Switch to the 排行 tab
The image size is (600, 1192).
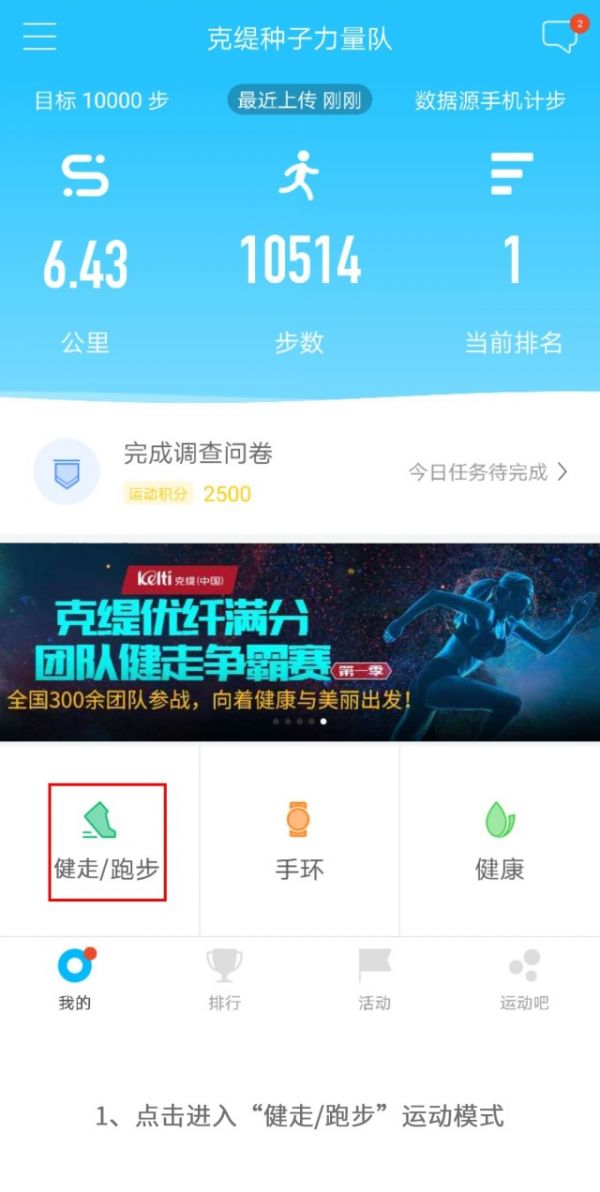[224, 979]
